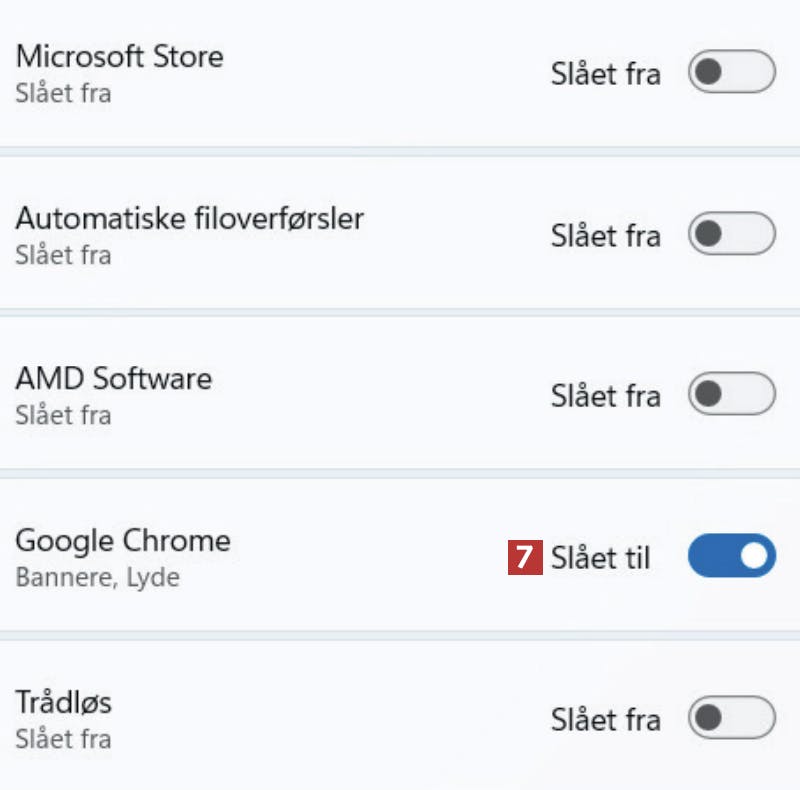Enable notifications for Microsoft Store
This screenshot has width=800, height=790.
[x=731, y=73]
